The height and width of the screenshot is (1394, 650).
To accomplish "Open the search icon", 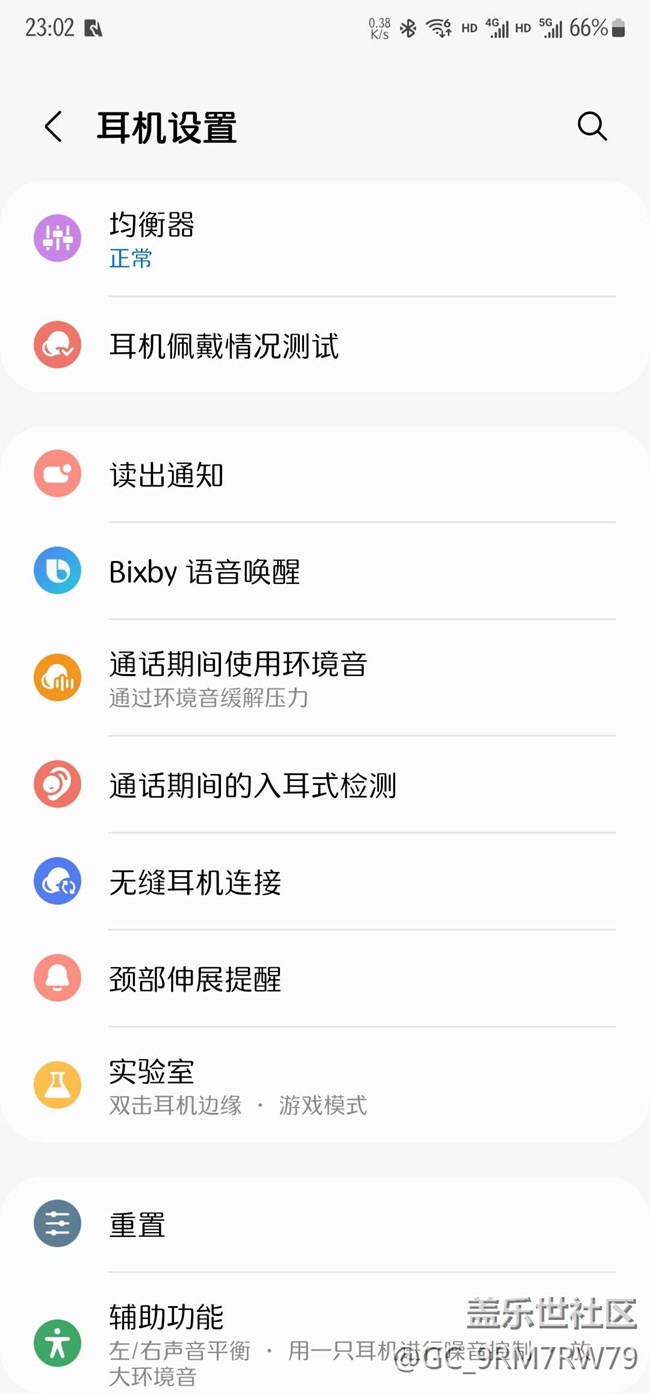I will click(x=592, y=126).
